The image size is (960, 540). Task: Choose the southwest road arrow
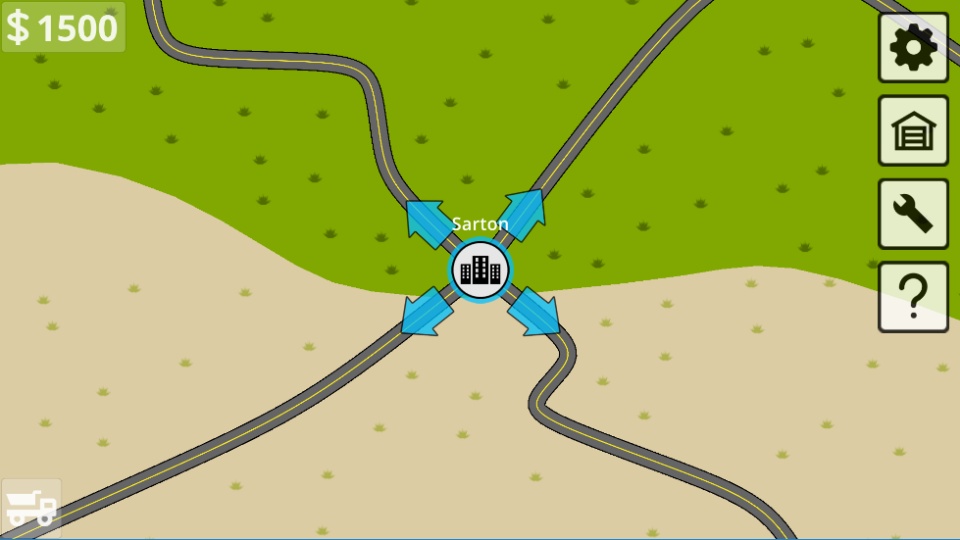(x=427, y=312)
